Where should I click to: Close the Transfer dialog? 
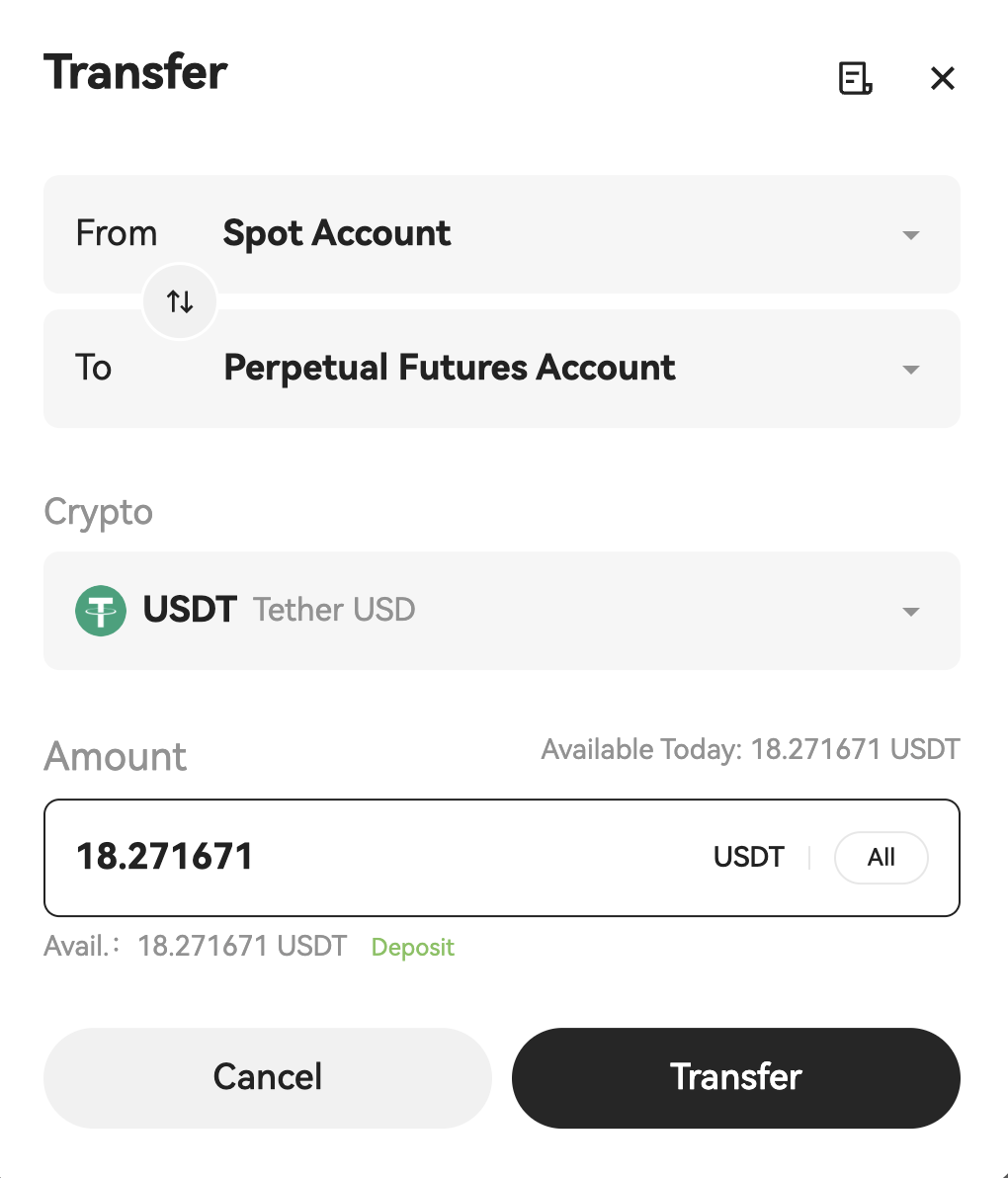[943, 78]
